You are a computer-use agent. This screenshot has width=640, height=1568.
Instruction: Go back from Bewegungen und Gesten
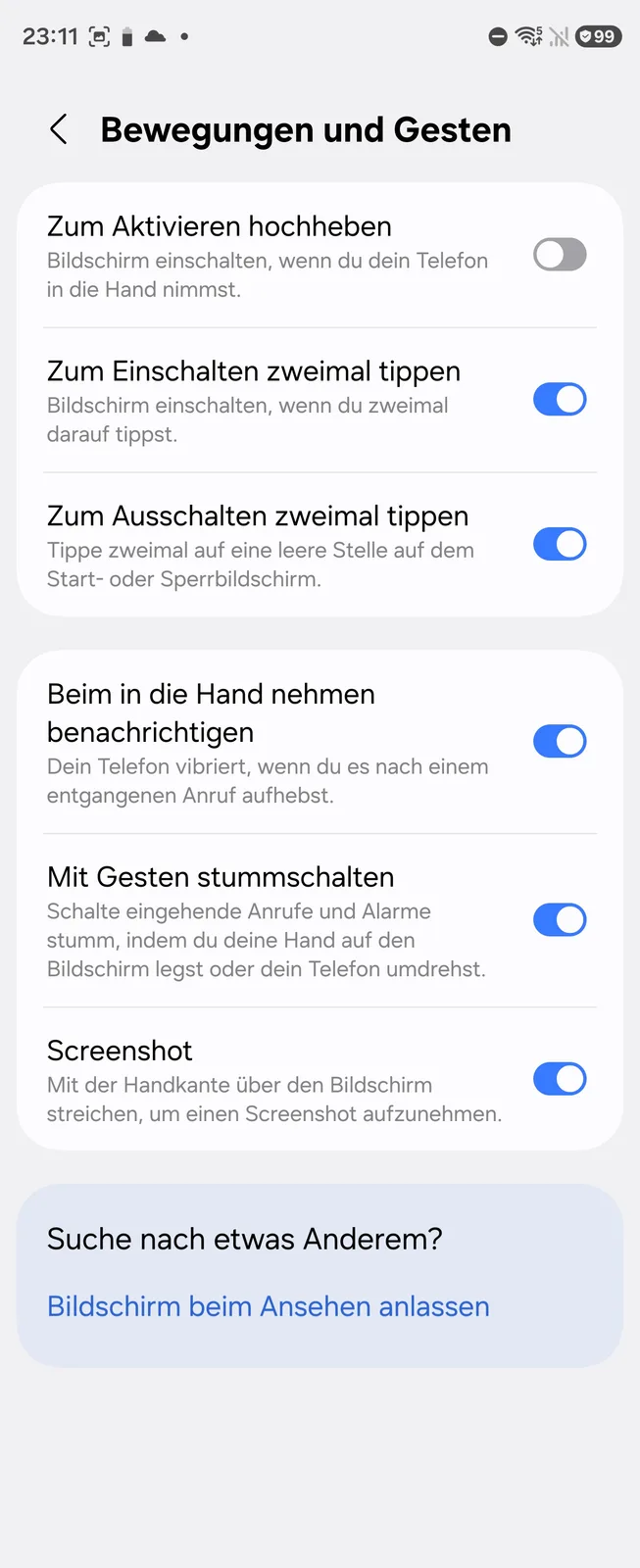(59, 129)
